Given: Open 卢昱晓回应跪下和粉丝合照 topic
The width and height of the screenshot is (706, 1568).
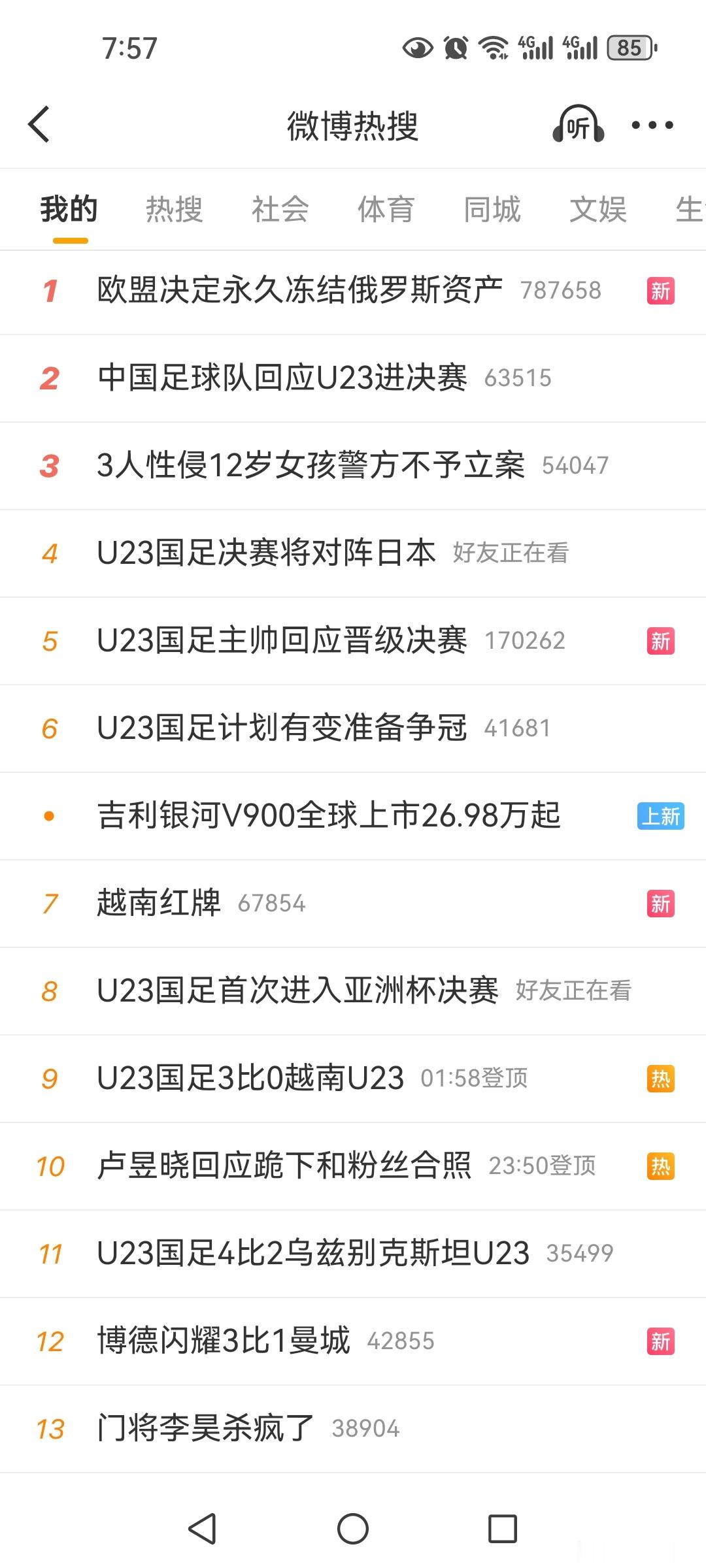Looking at the screenshot, I should 285,1166.
